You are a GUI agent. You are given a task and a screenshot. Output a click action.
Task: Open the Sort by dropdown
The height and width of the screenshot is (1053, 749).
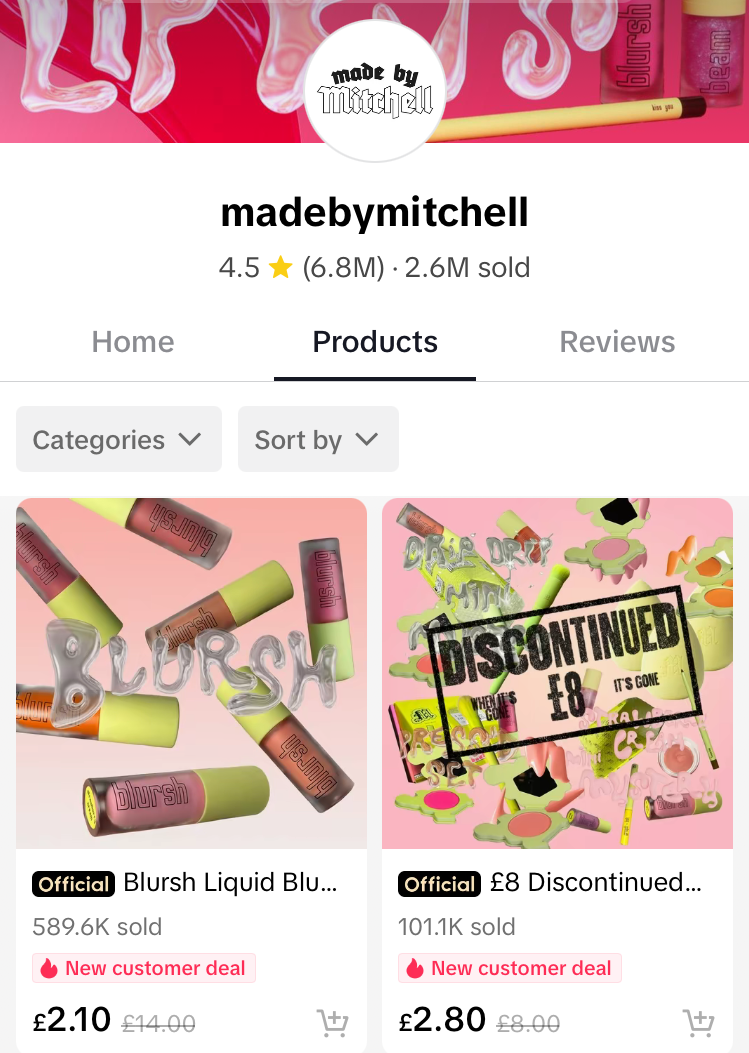pos(317,440)
